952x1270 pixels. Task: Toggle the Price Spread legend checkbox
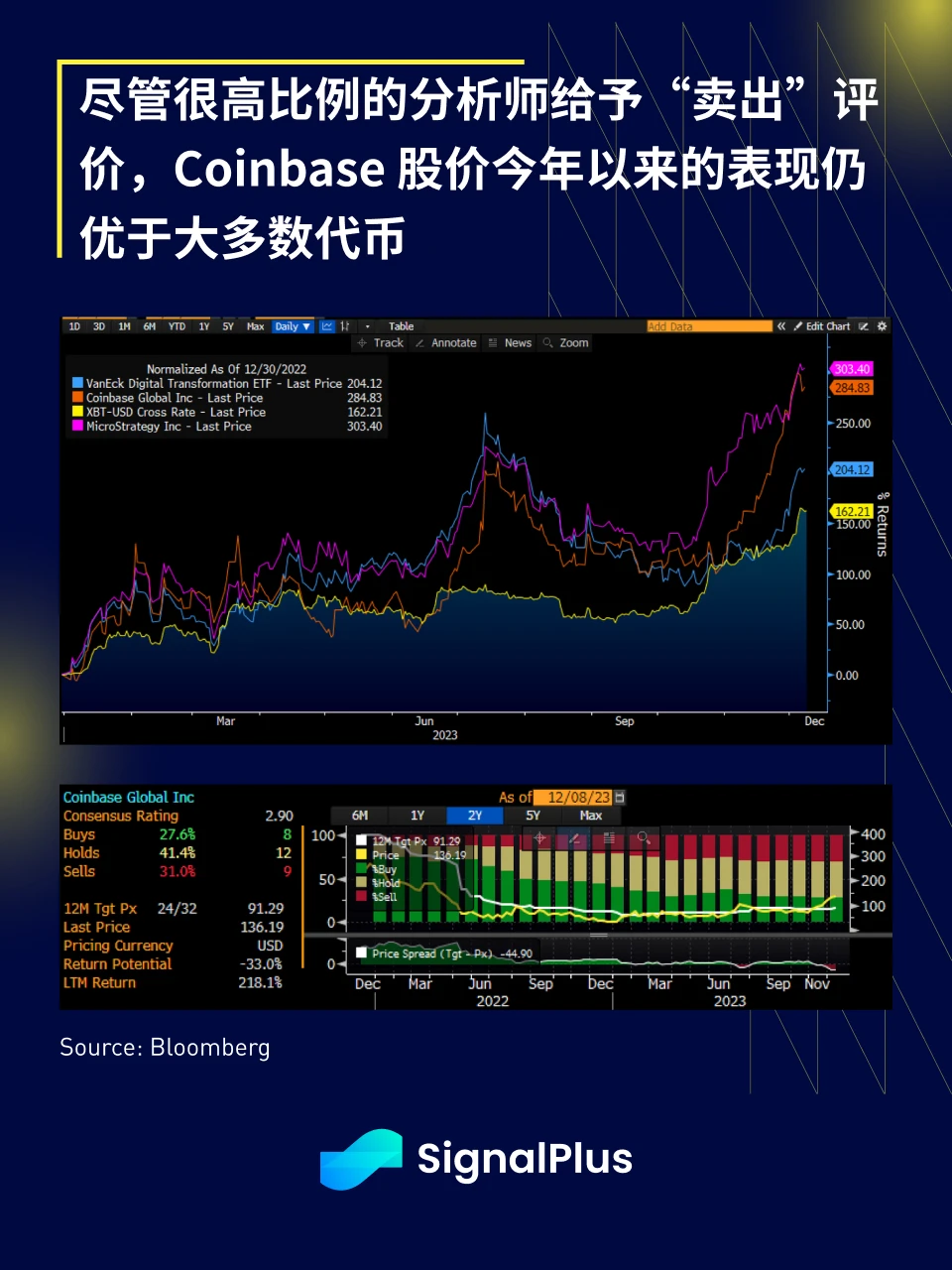[363, 953]
